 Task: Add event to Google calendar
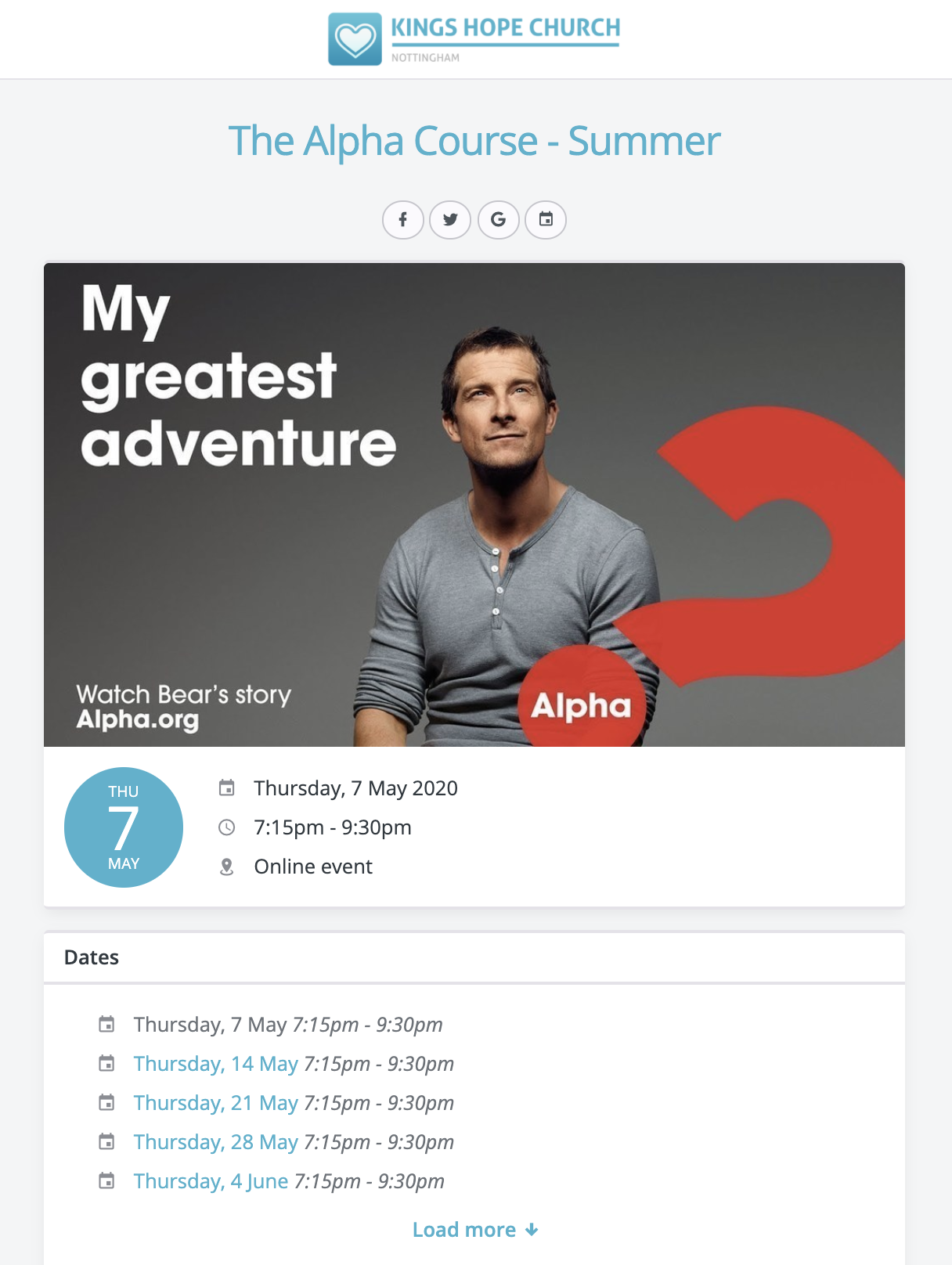499,220
